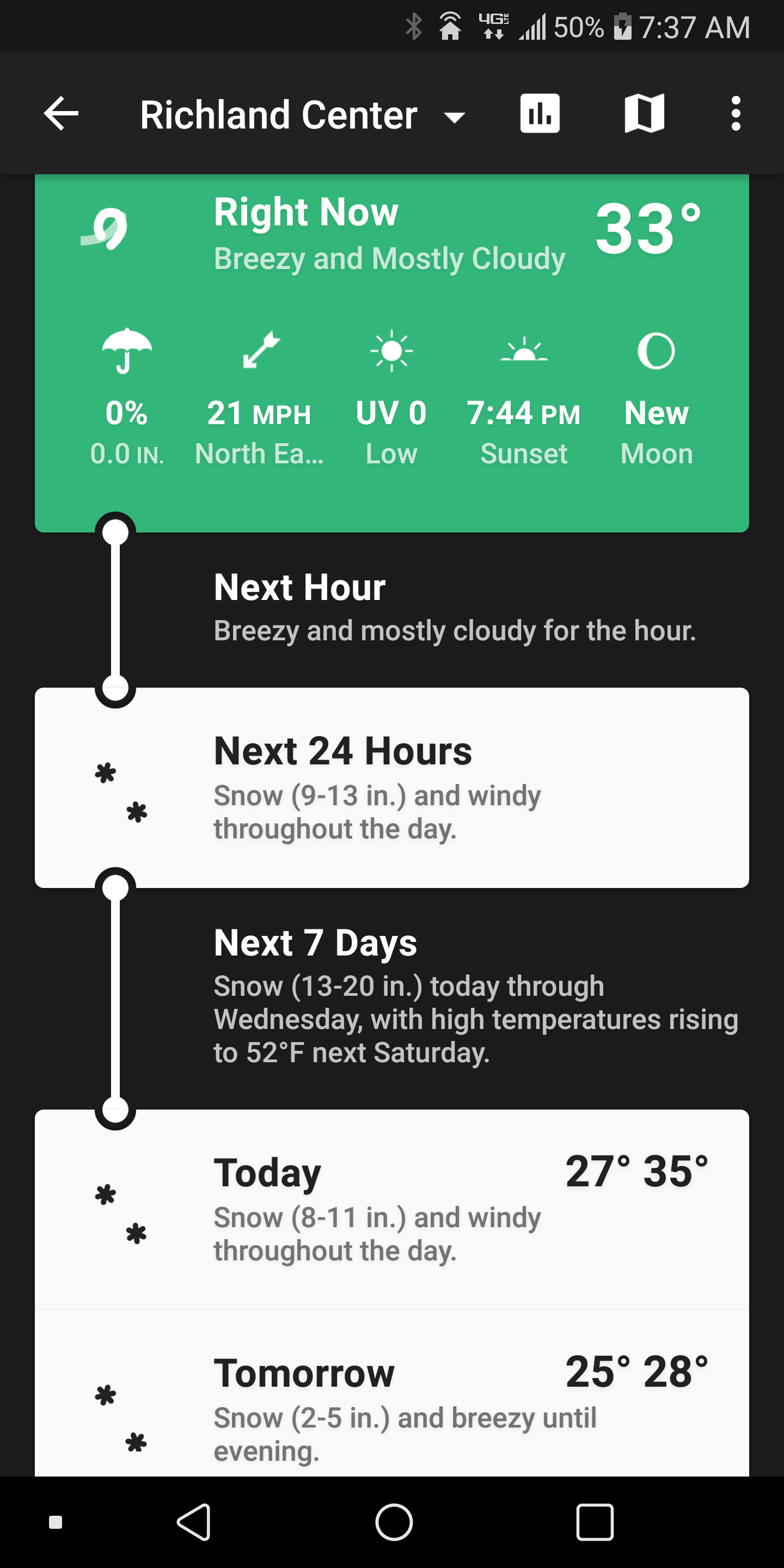Open the Richland Center location dropdown
Image resolution: width=784 pixels, height=1568 pixels.
tap(303, 115)
